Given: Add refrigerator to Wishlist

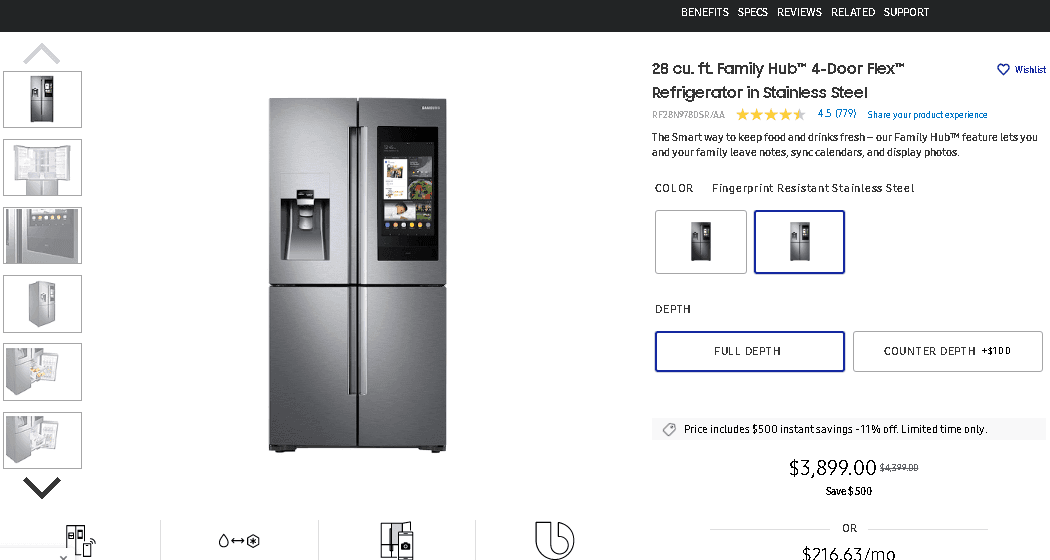Looking at the screenshot, I should tap(1021, 70).
